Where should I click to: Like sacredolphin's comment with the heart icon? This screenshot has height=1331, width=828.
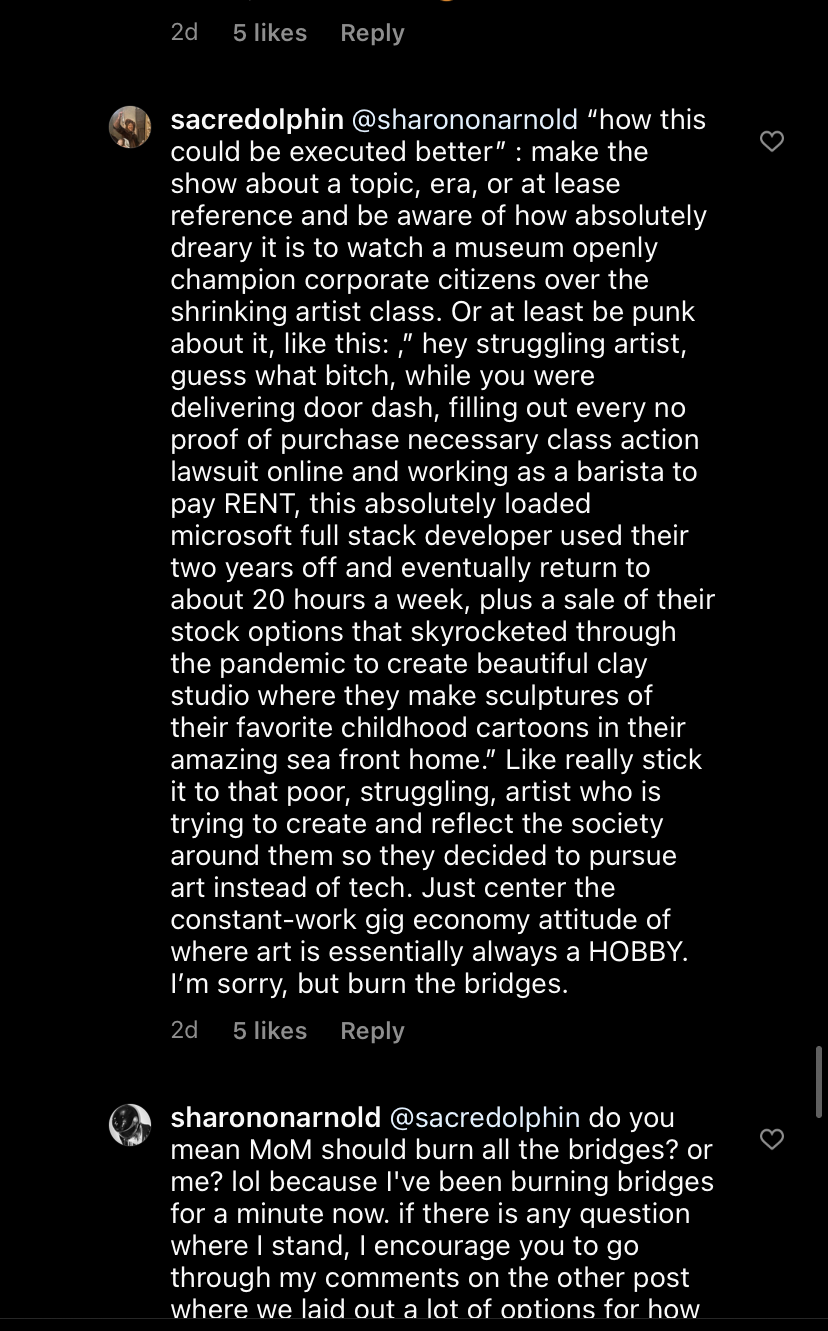772,142
